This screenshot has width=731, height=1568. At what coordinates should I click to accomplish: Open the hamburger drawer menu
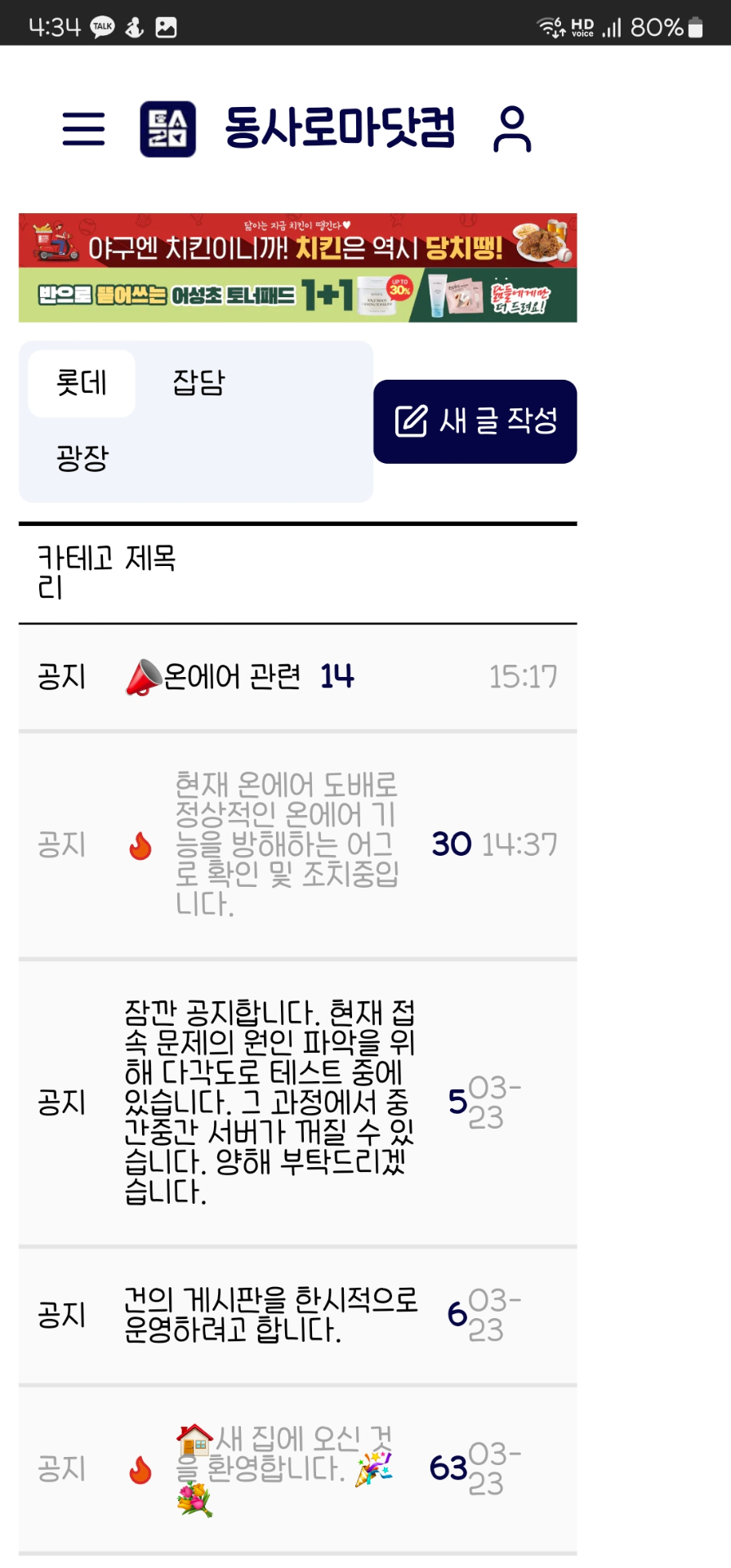pos(83,129)
